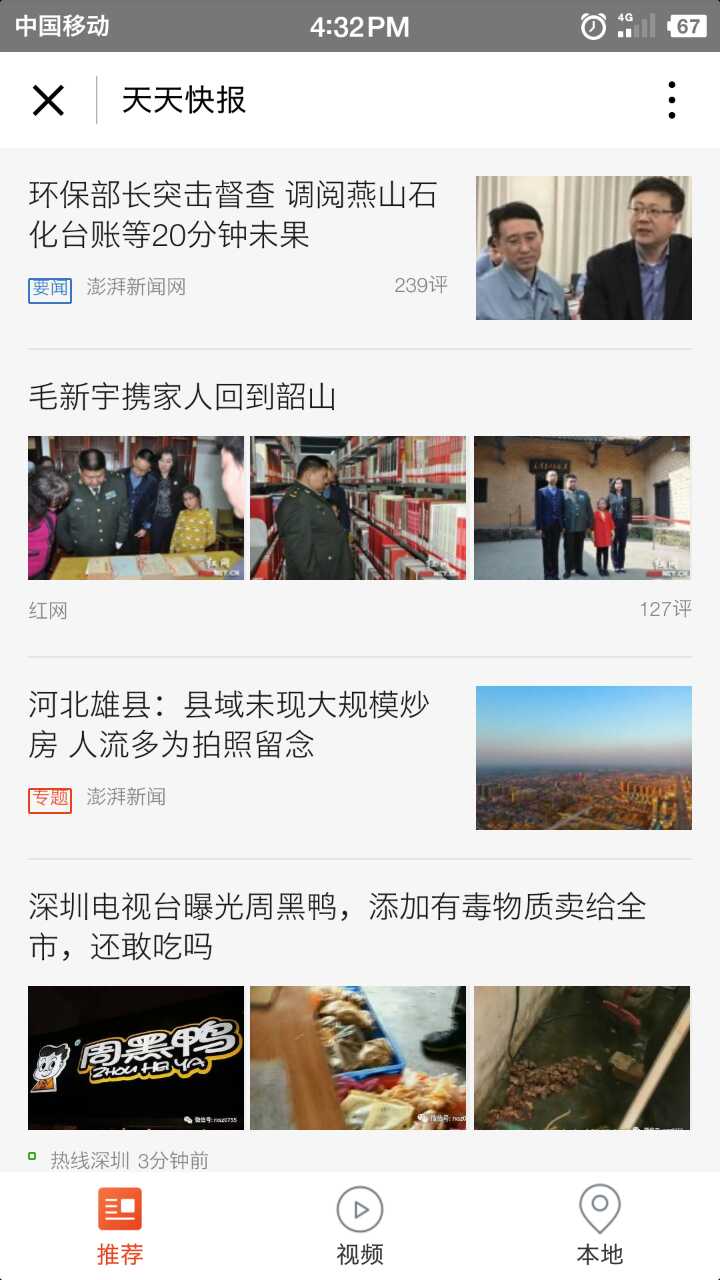The height and width of the screenshot is (1280, 720).
Task: Select the 推荐 tab
Action: (x=120, y=1226)
